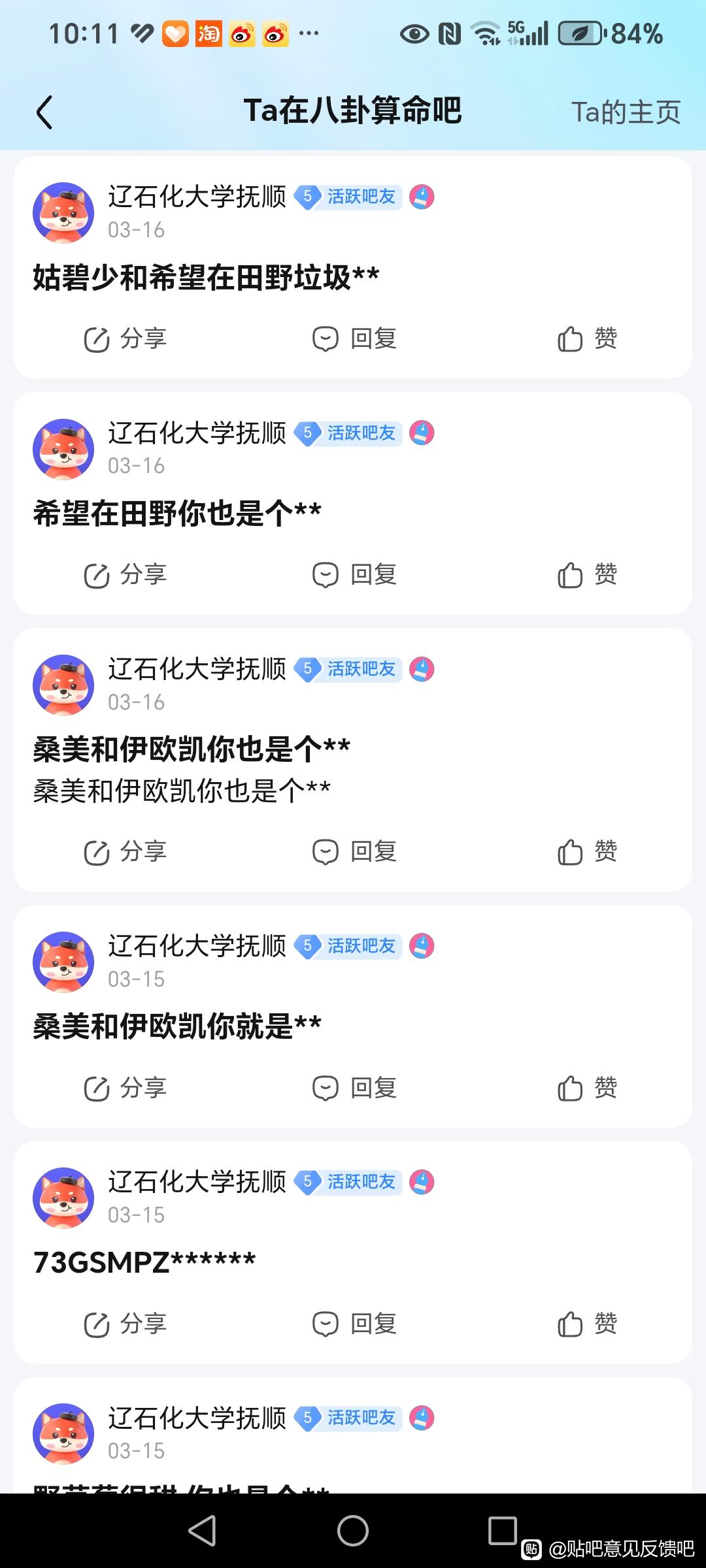Like the post 桑美和伊欧凯你就是**

pos(587,1088)
